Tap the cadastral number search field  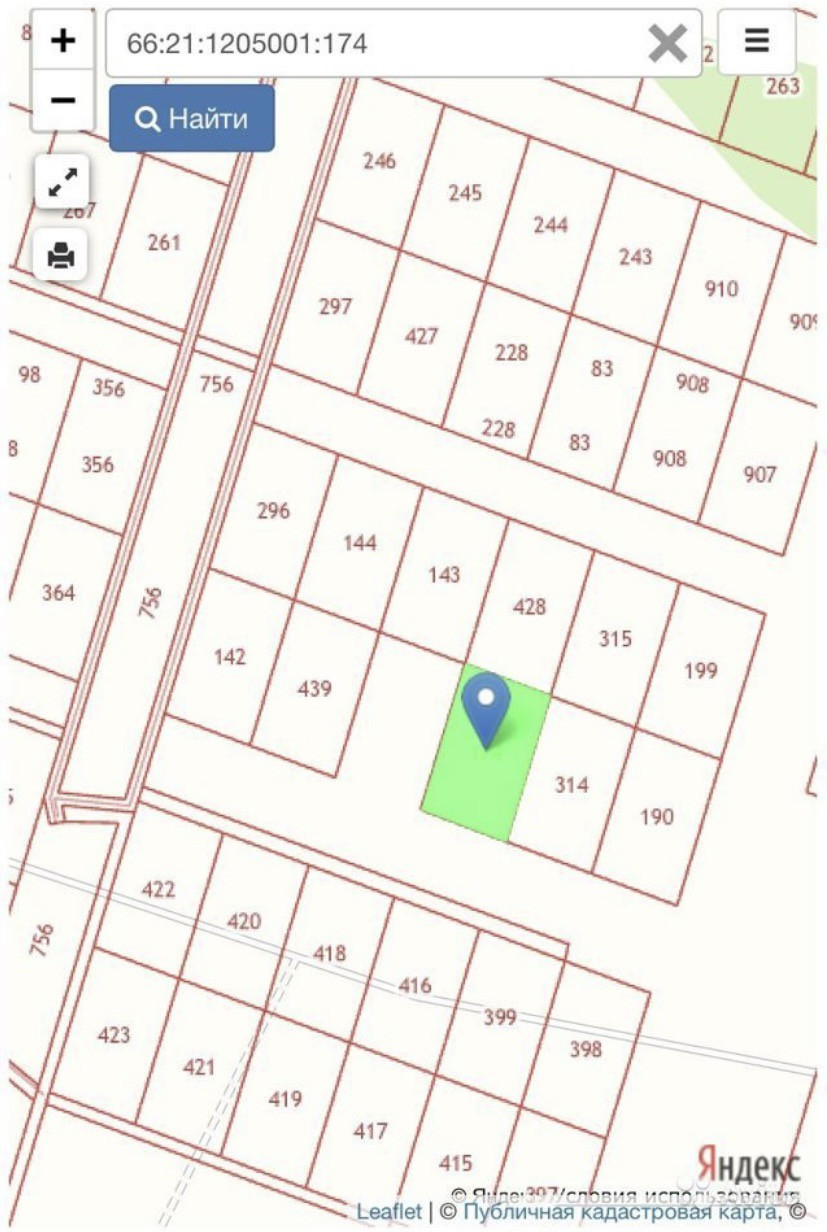tap(374, 43)
